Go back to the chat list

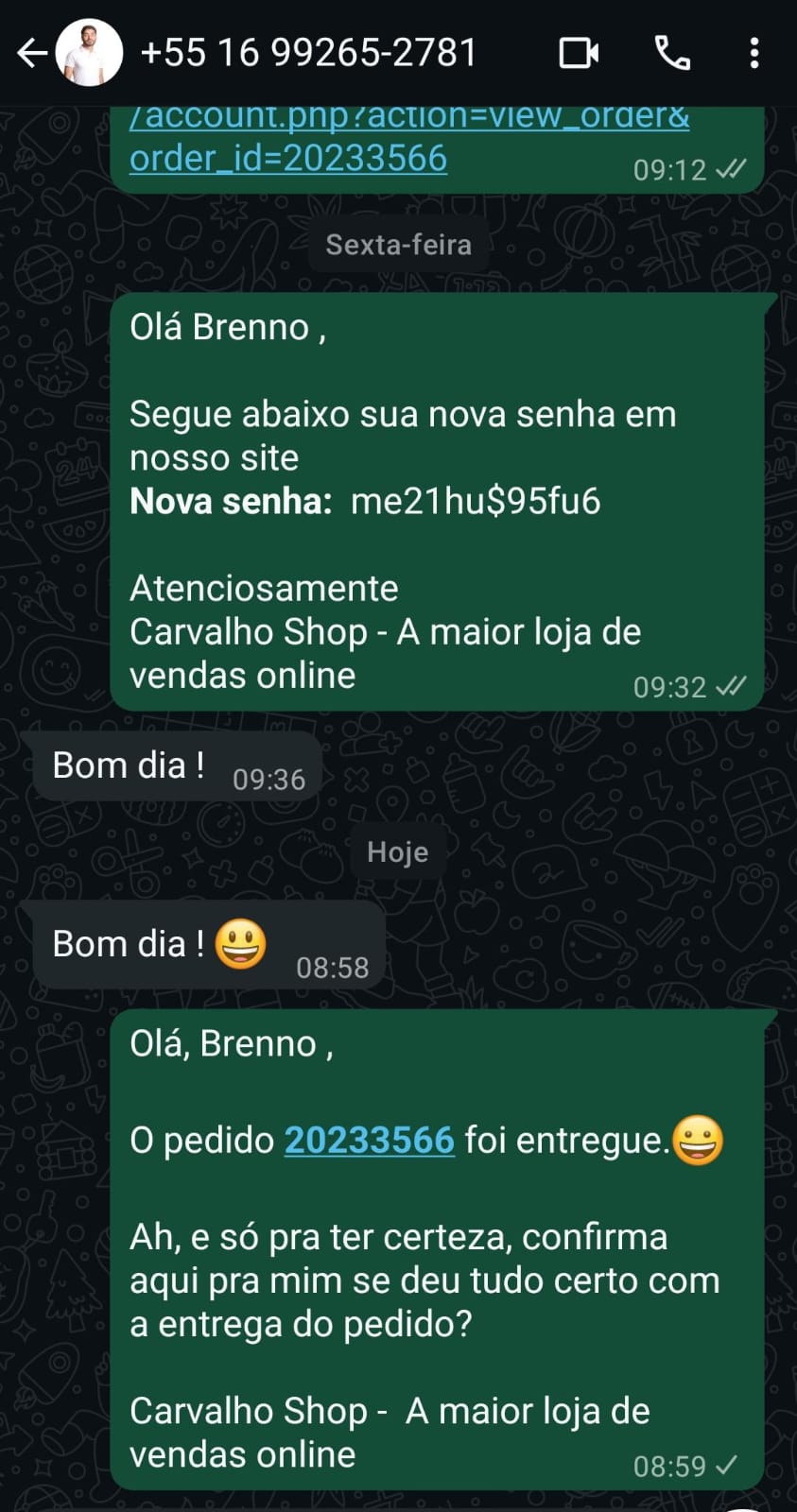click(x=31, y=53)
